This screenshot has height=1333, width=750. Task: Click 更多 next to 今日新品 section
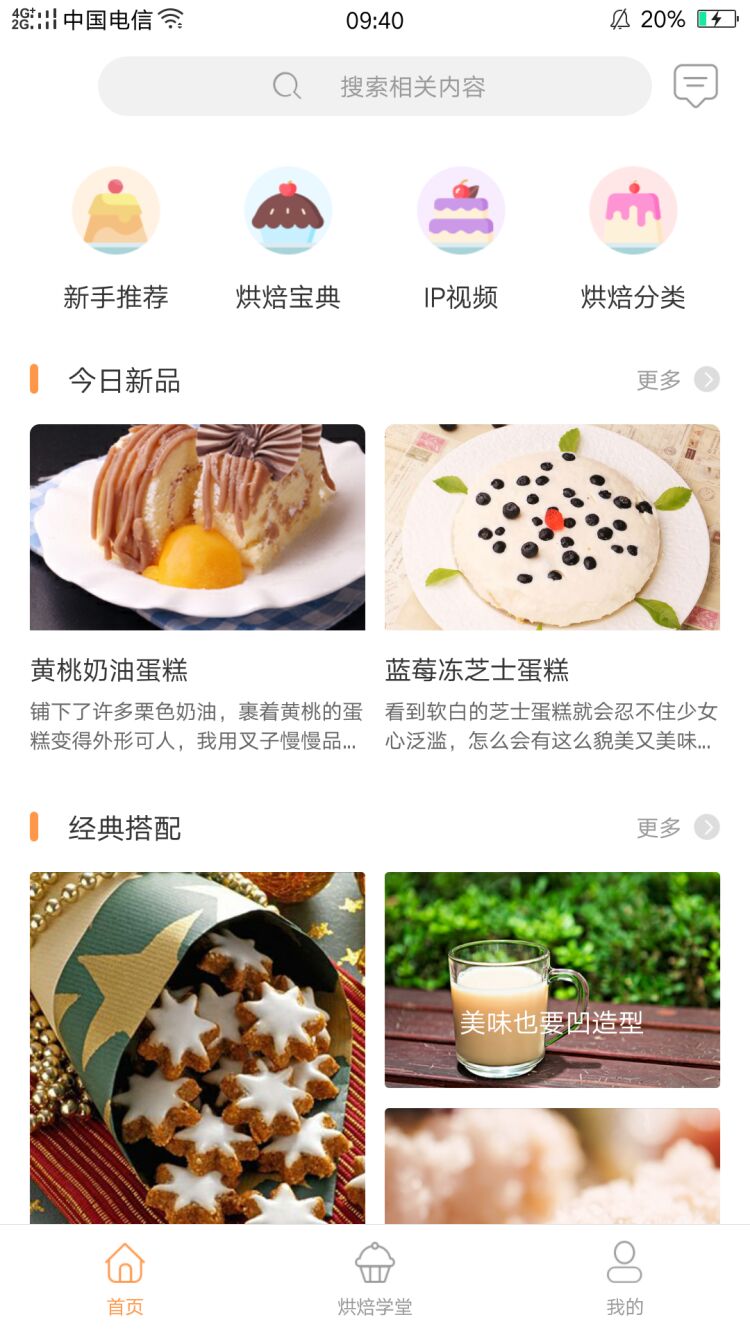point(656,380)
